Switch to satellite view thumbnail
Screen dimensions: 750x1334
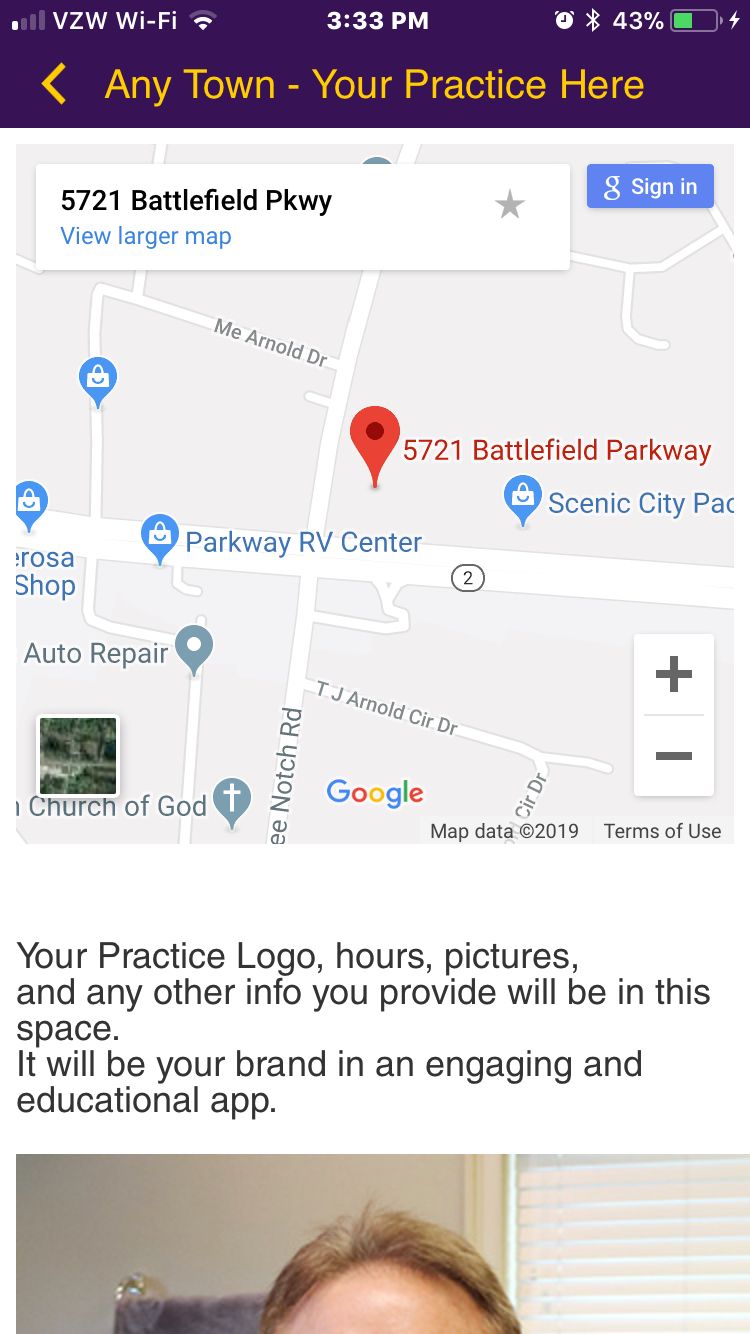coord(78,756)
